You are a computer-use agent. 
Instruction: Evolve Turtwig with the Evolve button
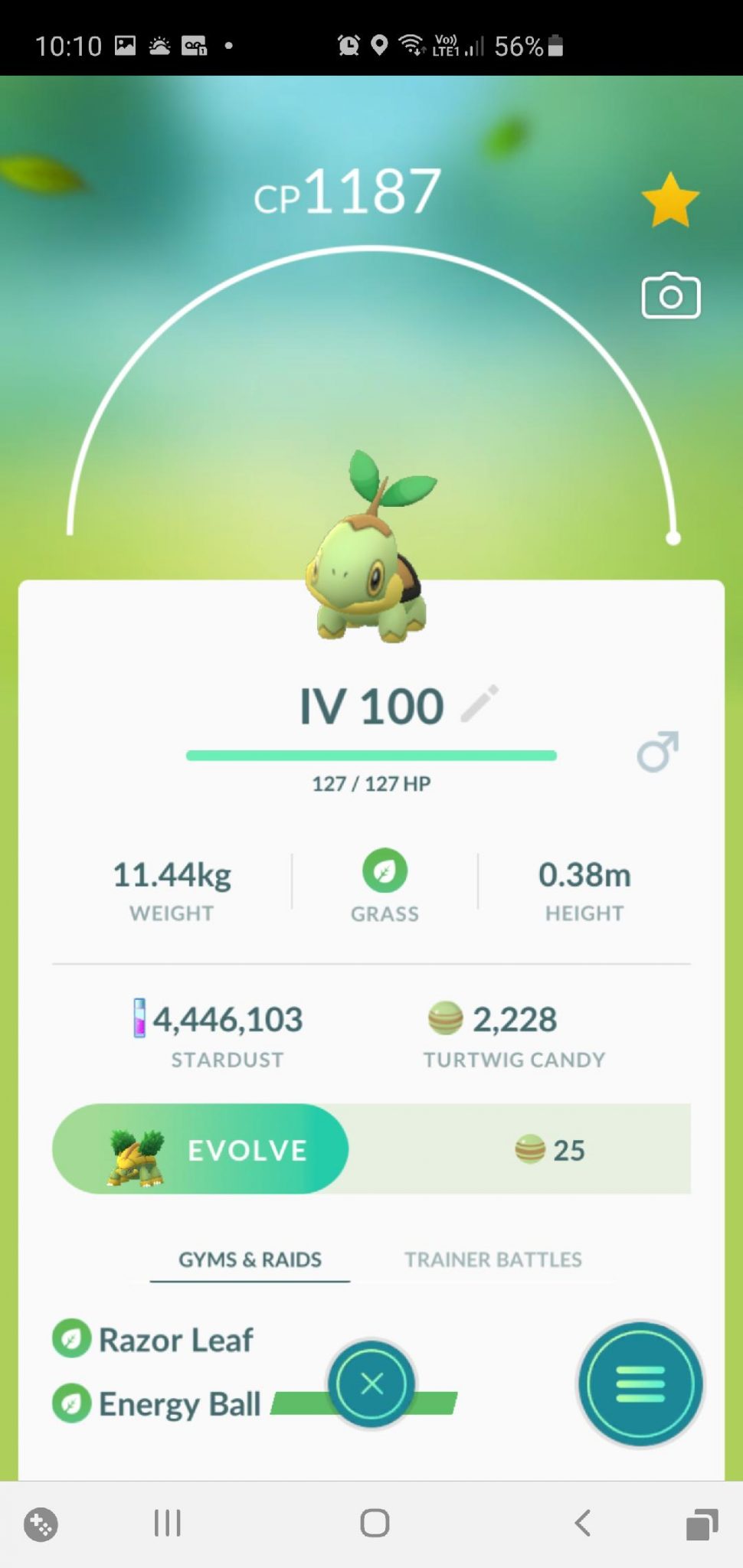coord(201,1148)
